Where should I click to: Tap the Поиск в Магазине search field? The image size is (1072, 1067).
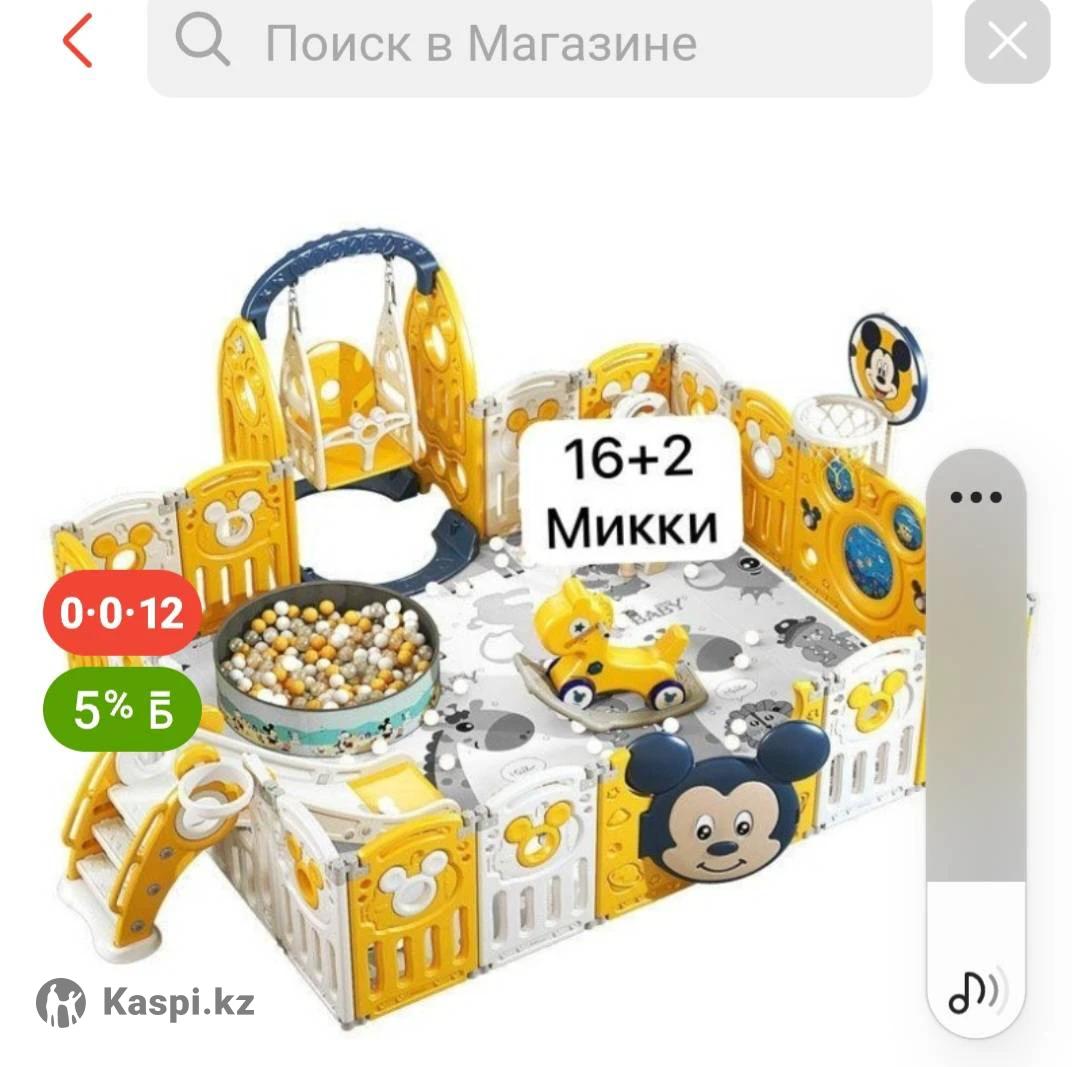540,43
